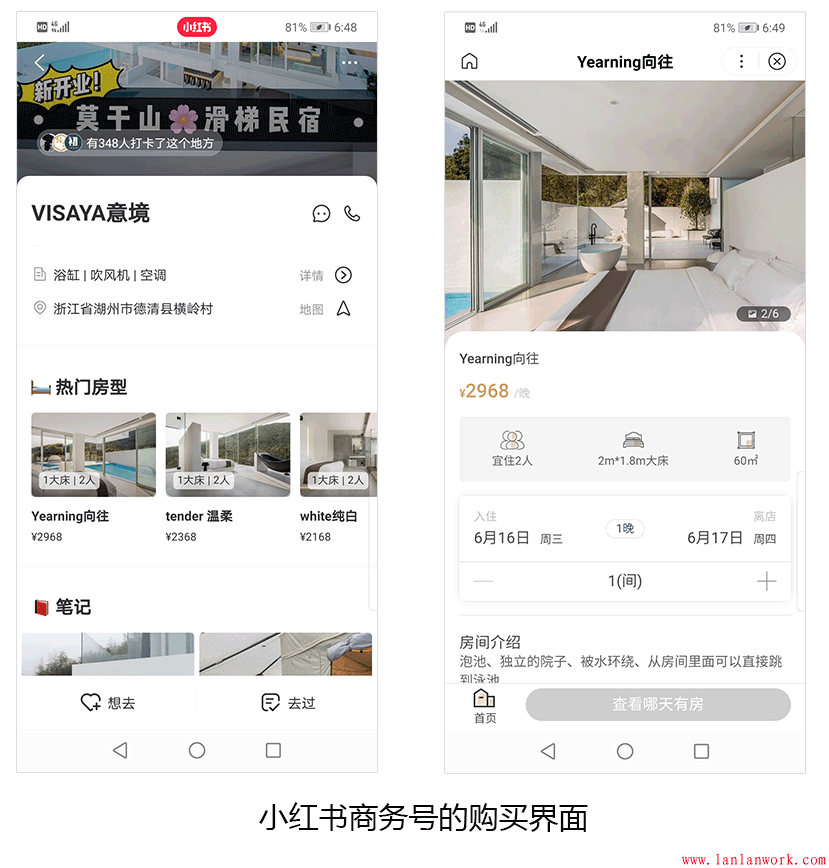The image size is (829, 868).
Task: Open the chat message icon next to VISAYA意境
Action: point(322,213)
